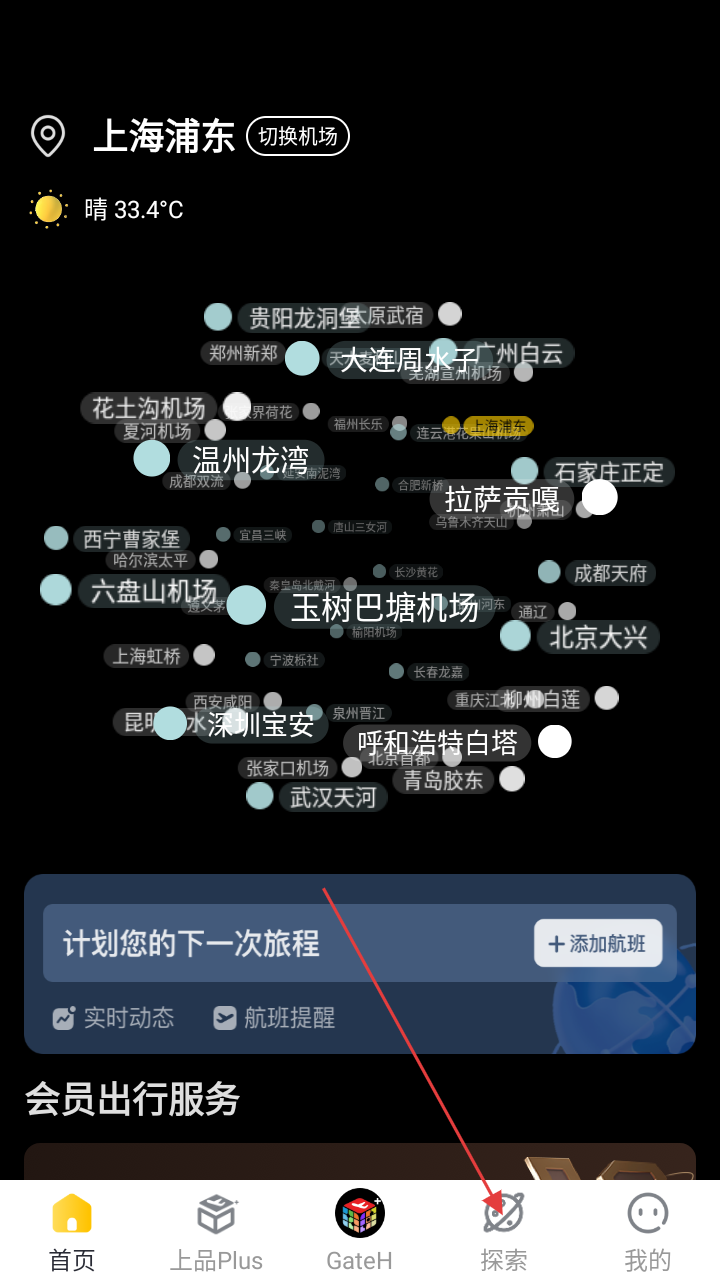Tap the 上海浦东 location pin icon
The image size is (720, 1280).
click(x=48, y=136)
